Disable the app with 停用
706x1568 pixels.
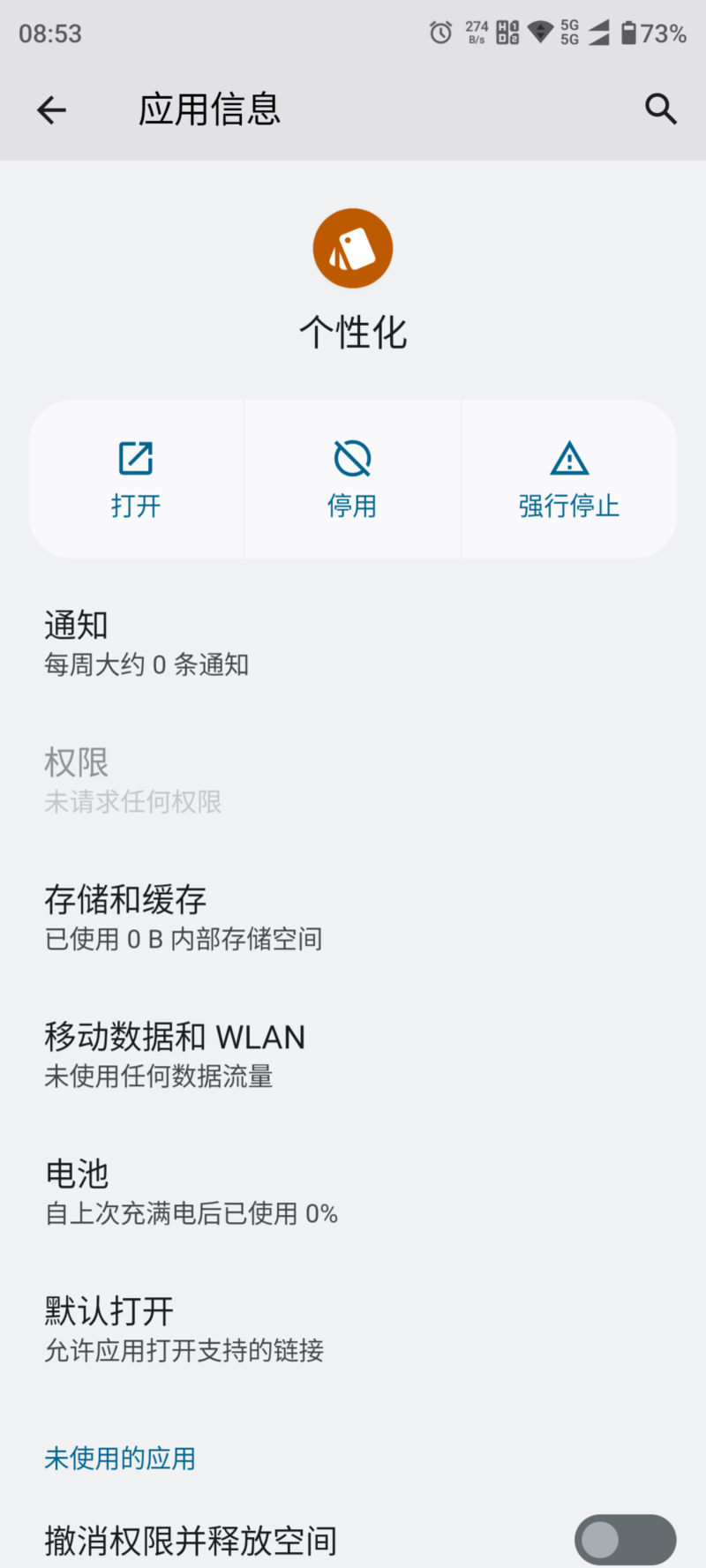(352, 479)
